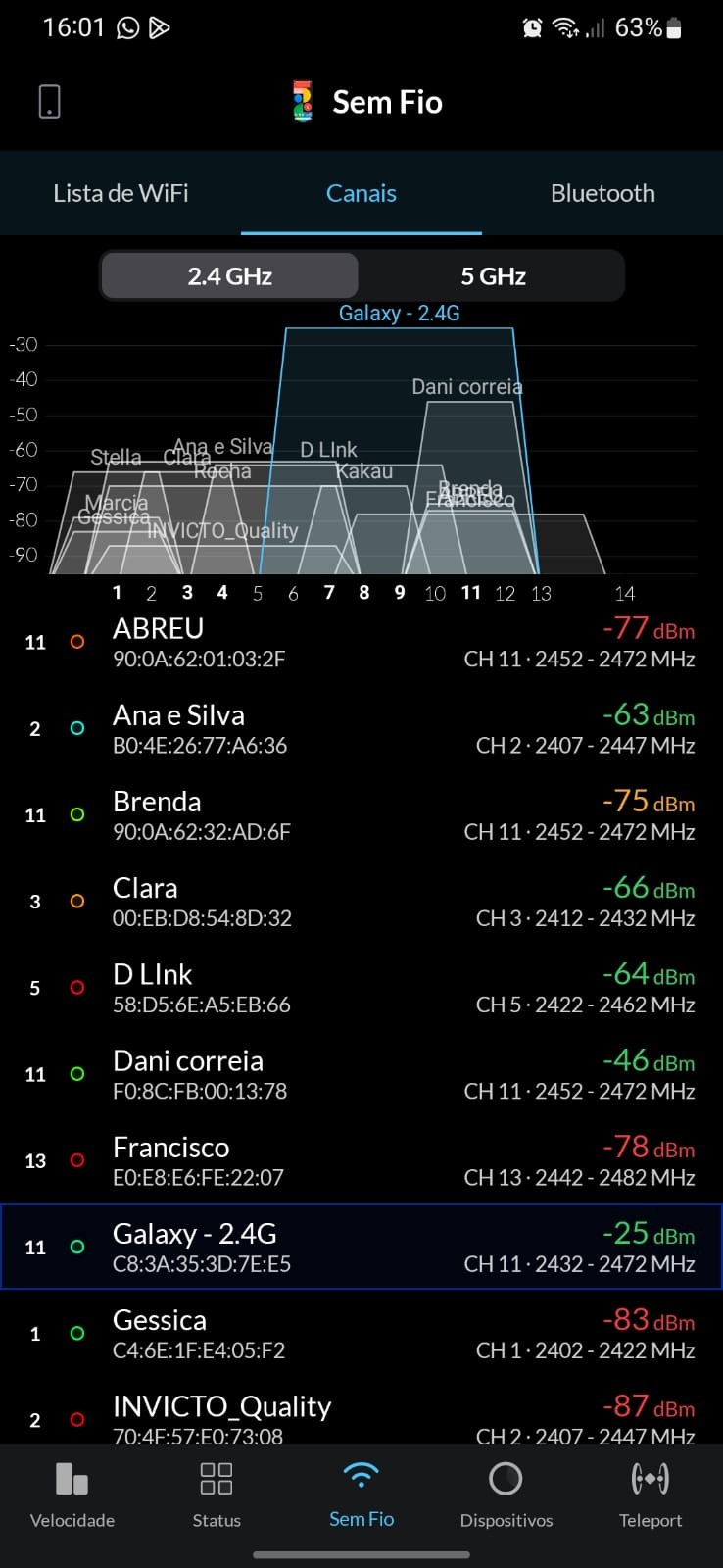Open the Galaxy - 2.4G network

361,1246
